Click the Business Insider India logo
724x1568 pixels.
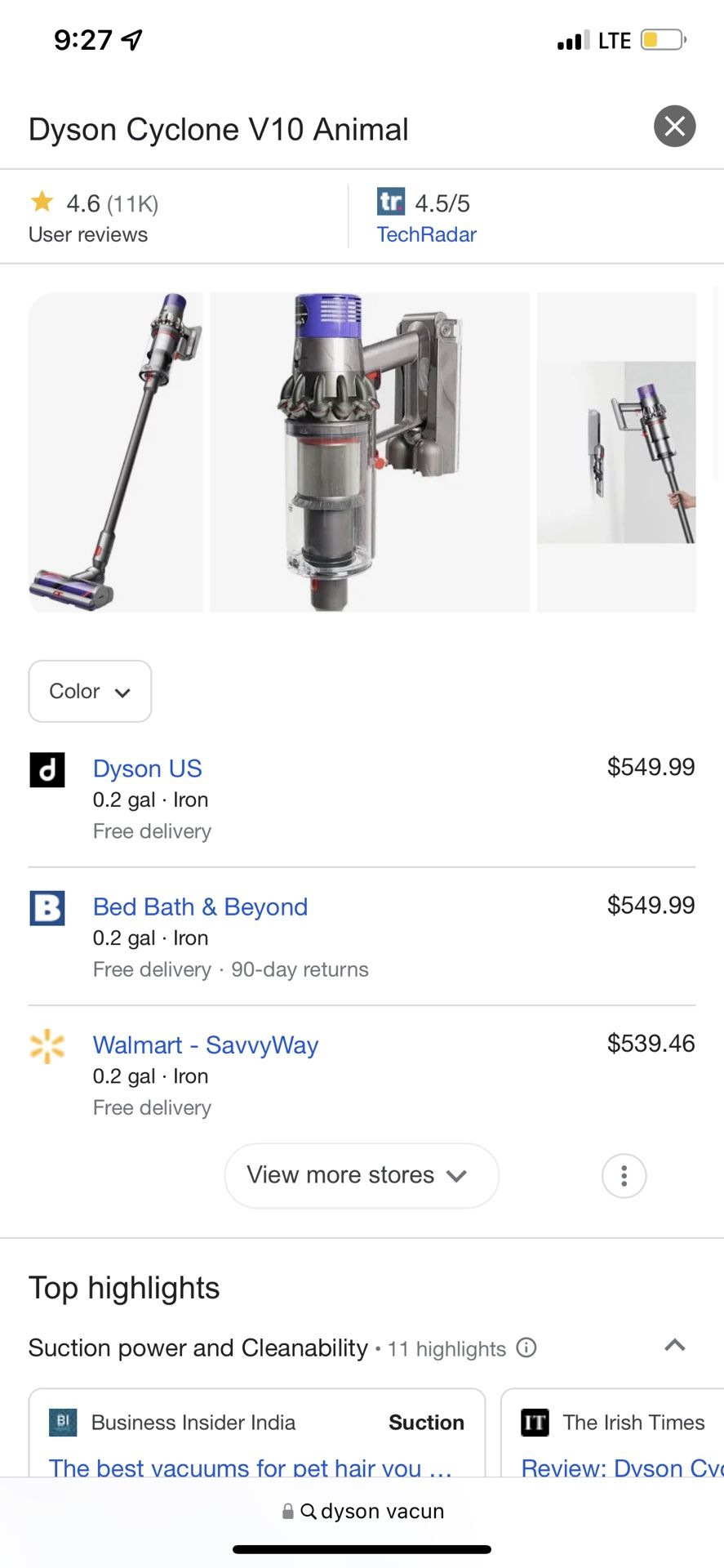coord(63,1422)
